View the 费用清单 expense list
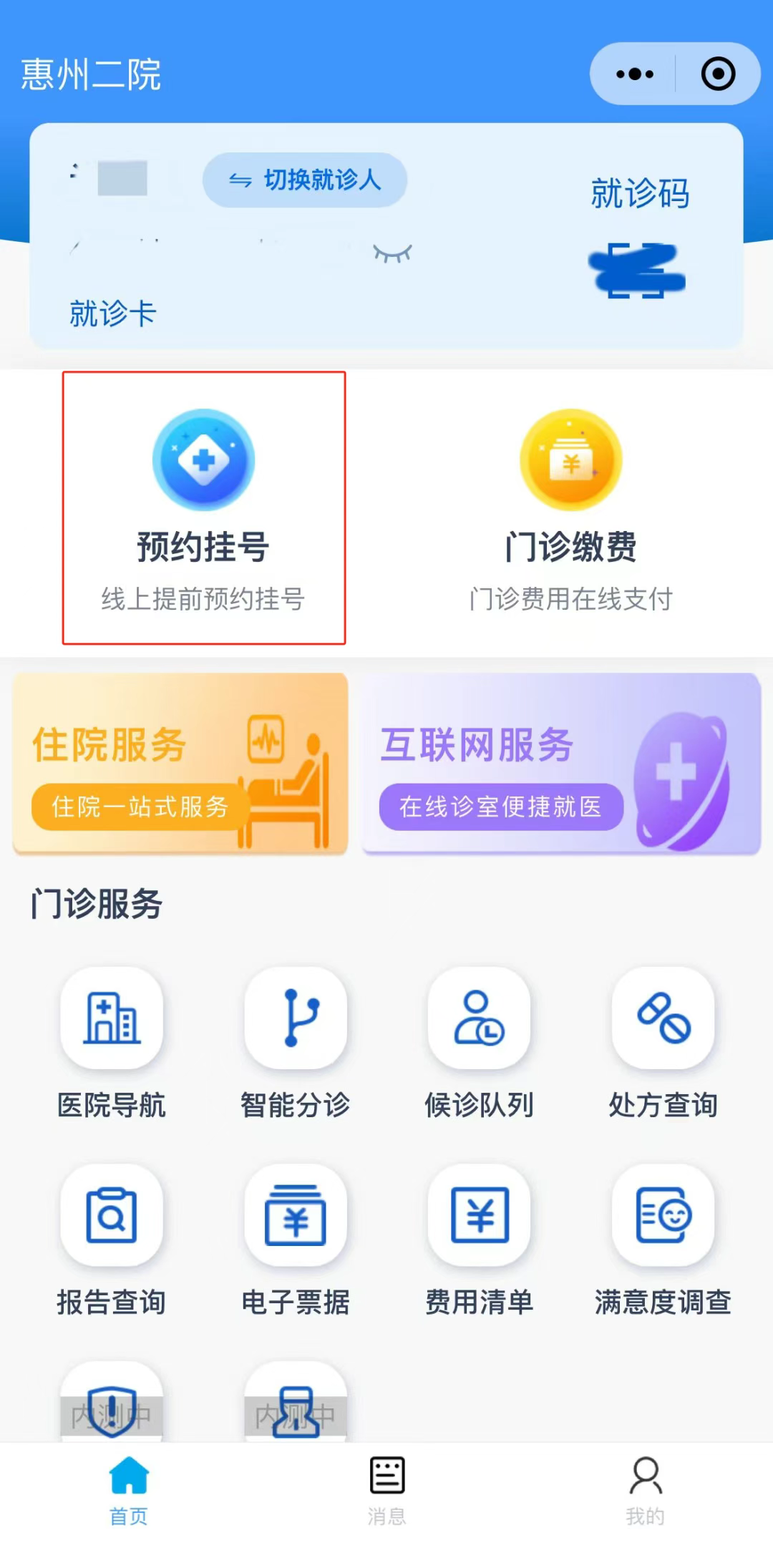 (x=479, y=1239)
